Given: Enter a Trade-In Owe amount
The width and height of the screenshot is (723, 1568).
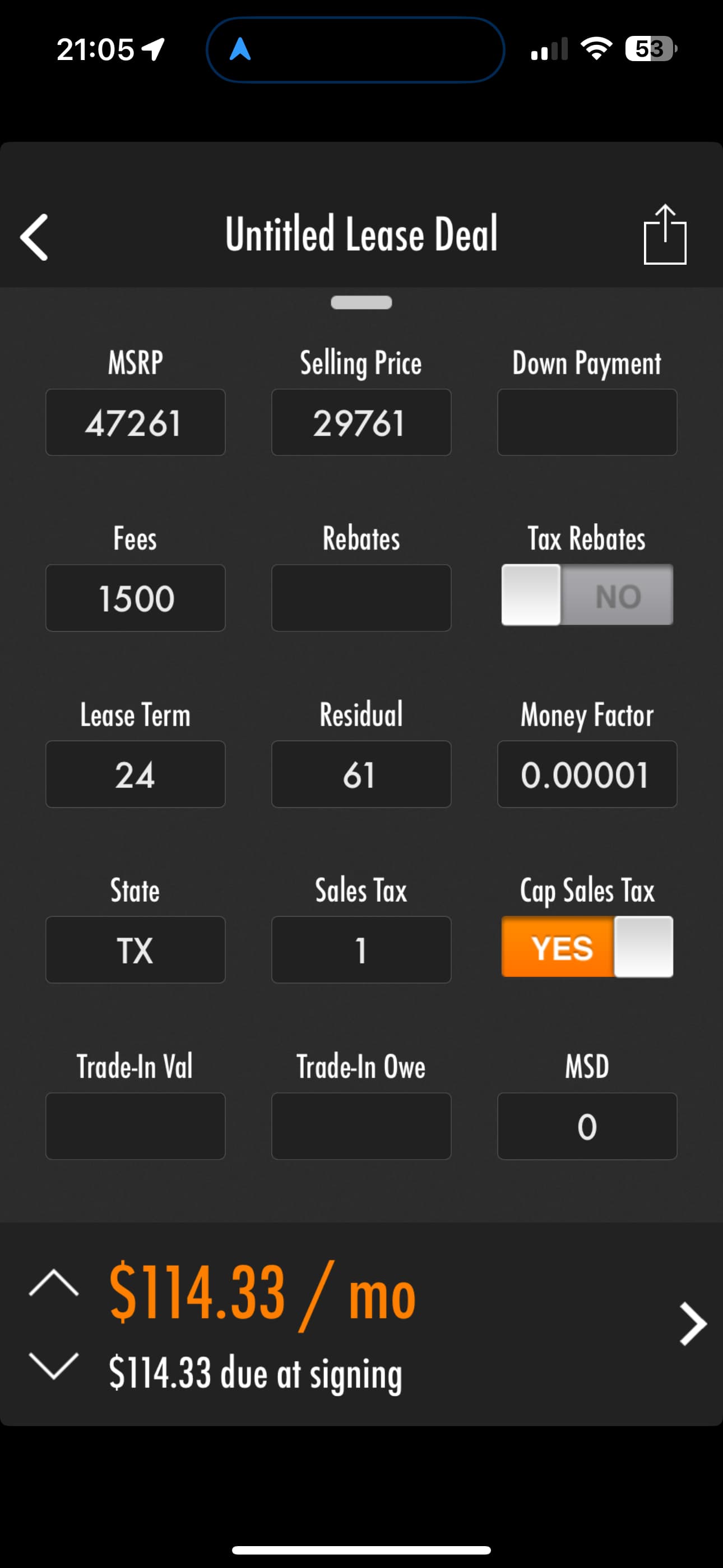Looking at the screenshot, I should [x=361, y=1126].
